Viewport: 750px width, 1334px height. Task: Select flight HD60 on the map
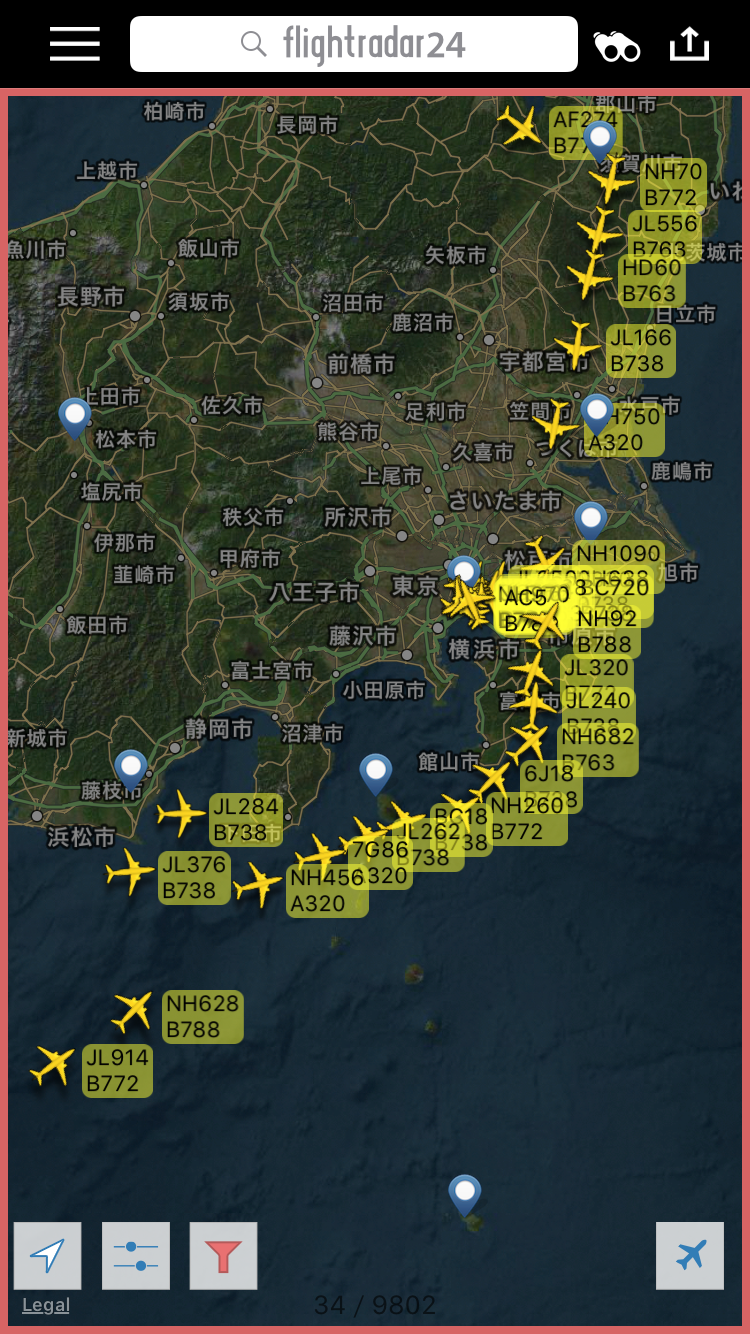click(x=590, y=275)
